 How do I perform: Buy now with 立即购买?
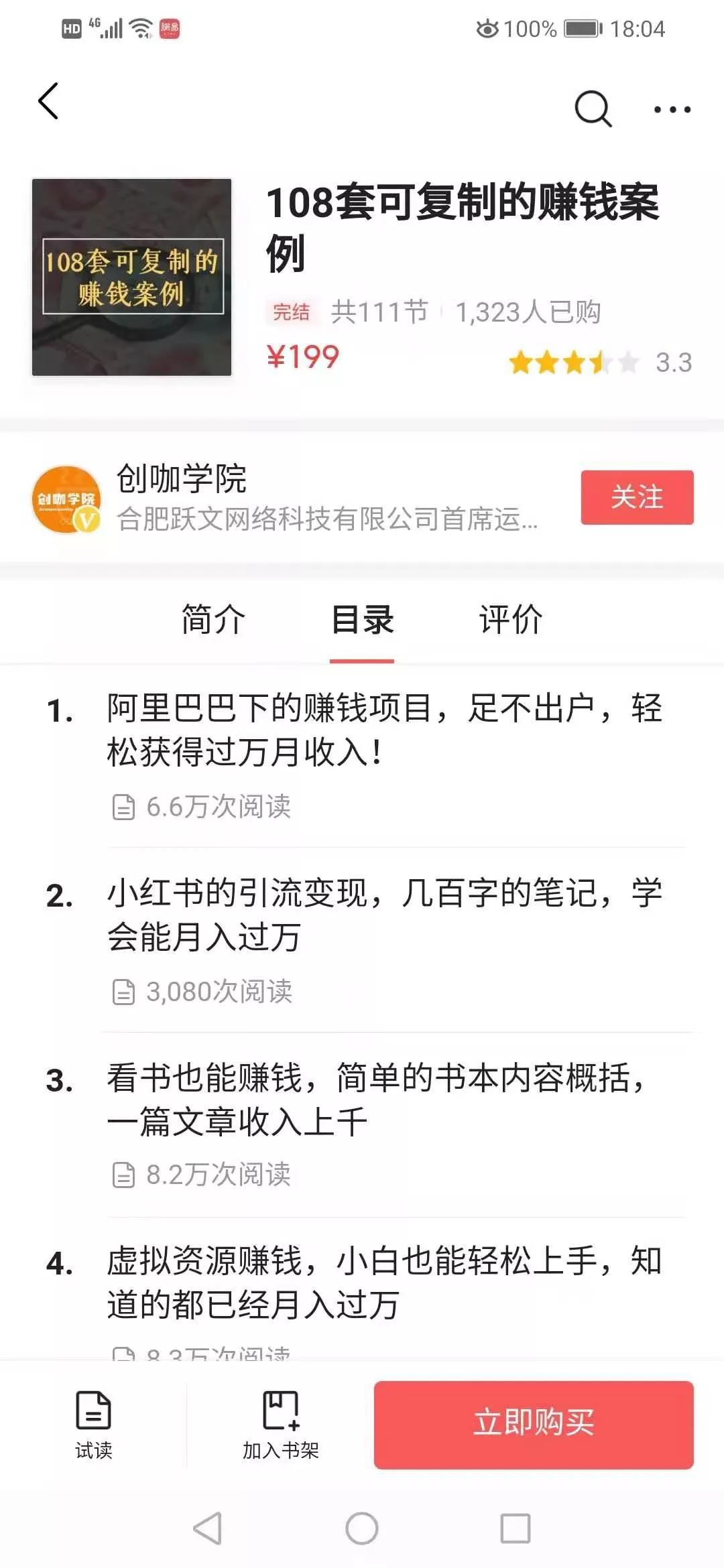534,1425
